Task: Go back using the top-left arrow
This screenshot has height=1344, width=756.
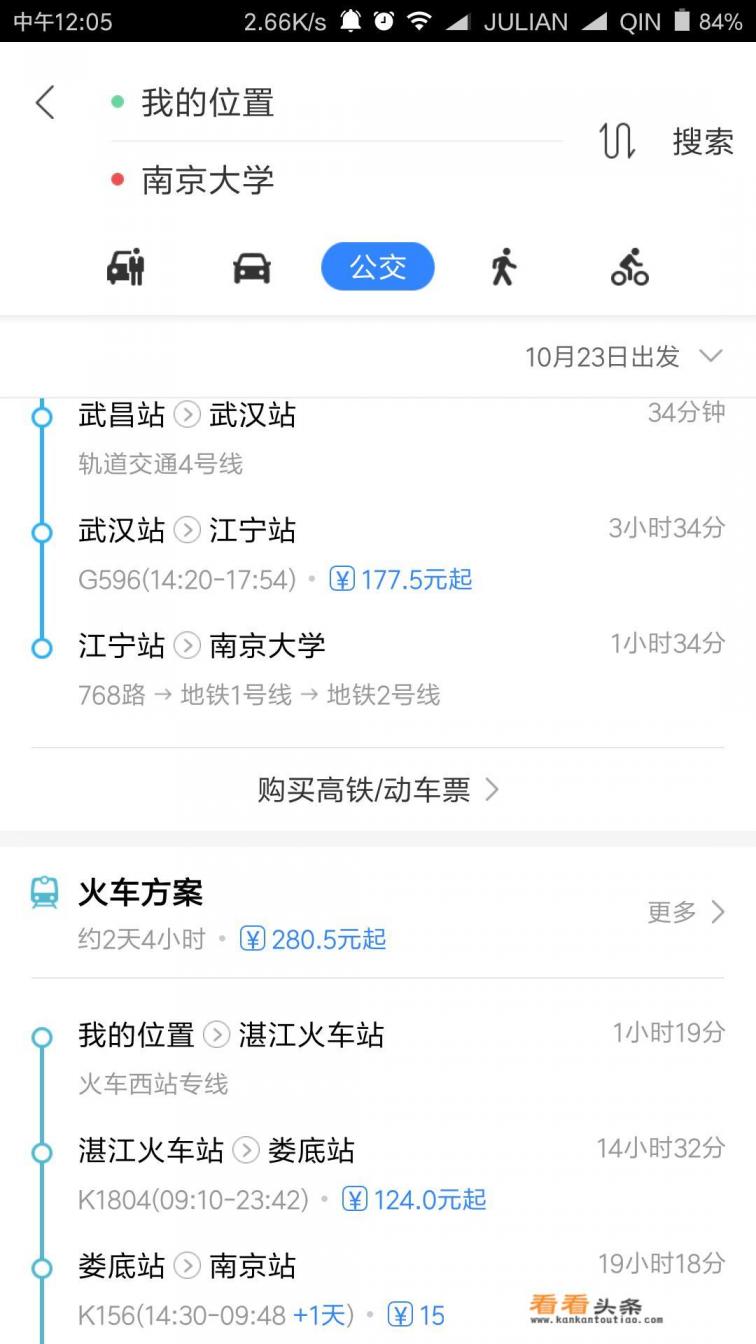Action: click(x=45, y=103)
